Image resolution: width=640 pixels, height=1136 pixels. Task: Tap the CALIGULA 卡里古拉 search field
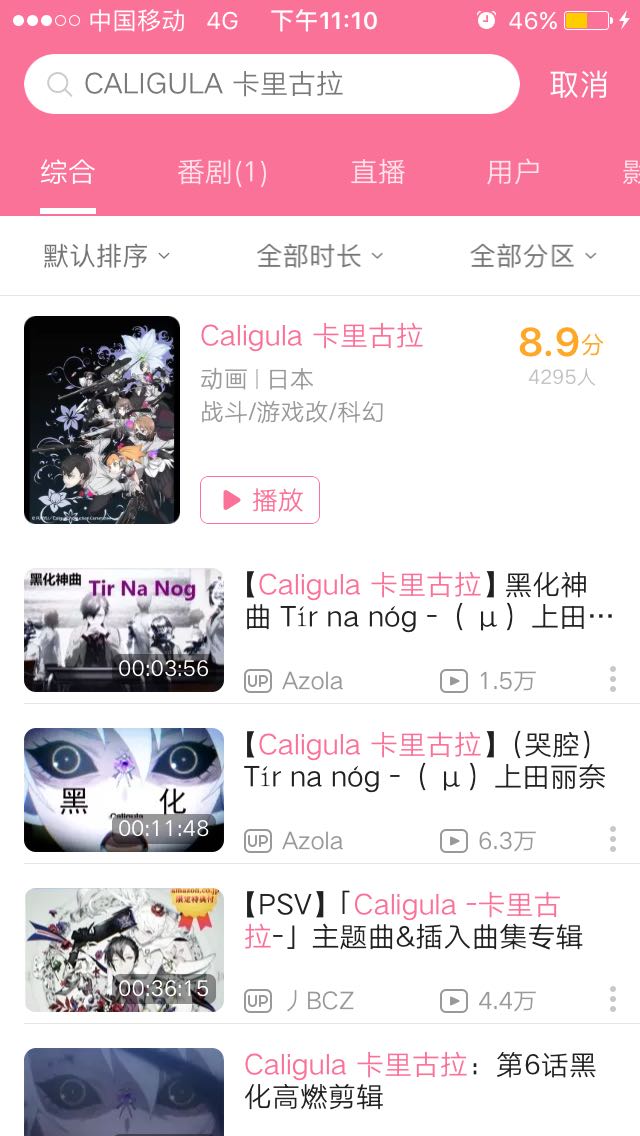point(270,84)
